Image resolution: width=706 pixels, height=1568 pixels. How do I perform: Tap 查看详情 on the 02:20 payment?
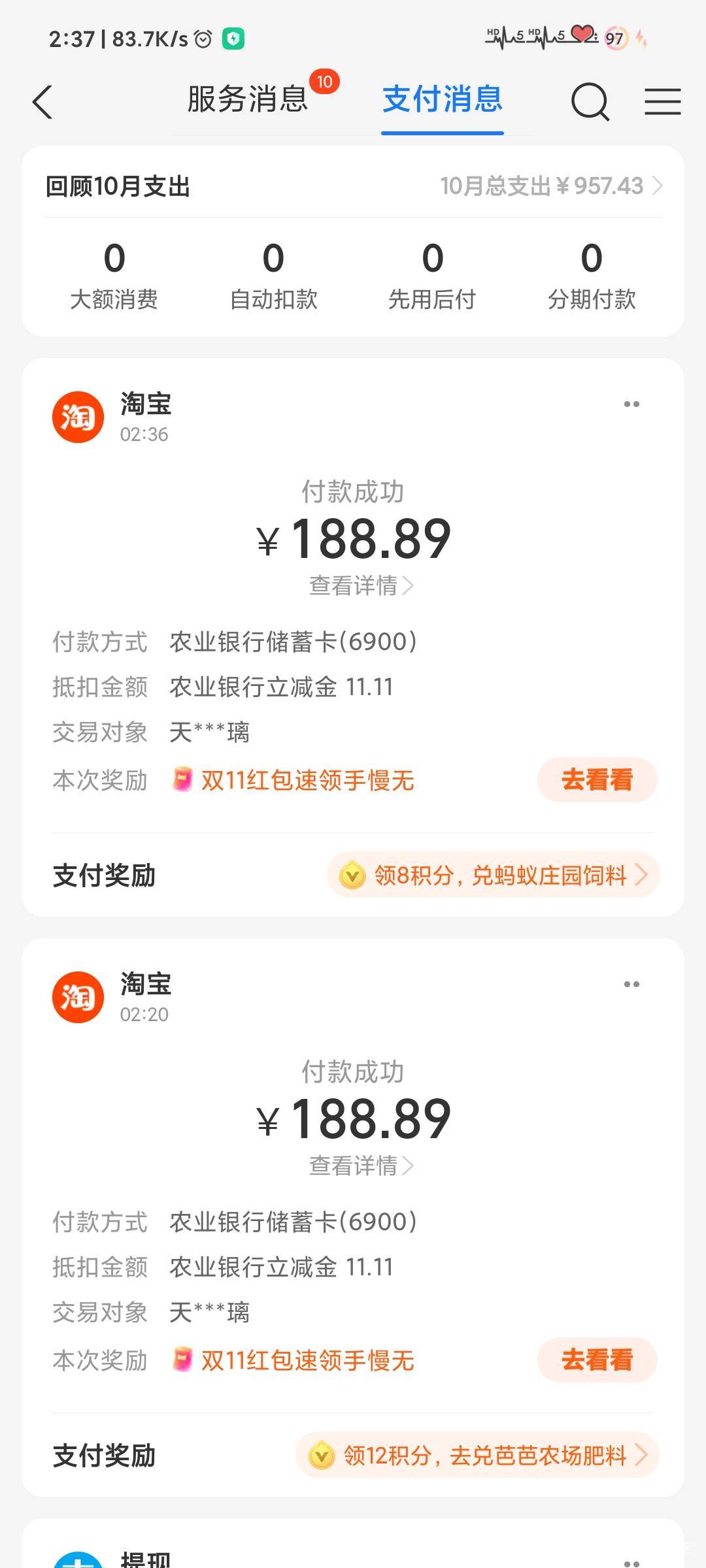coord(360,1166)
